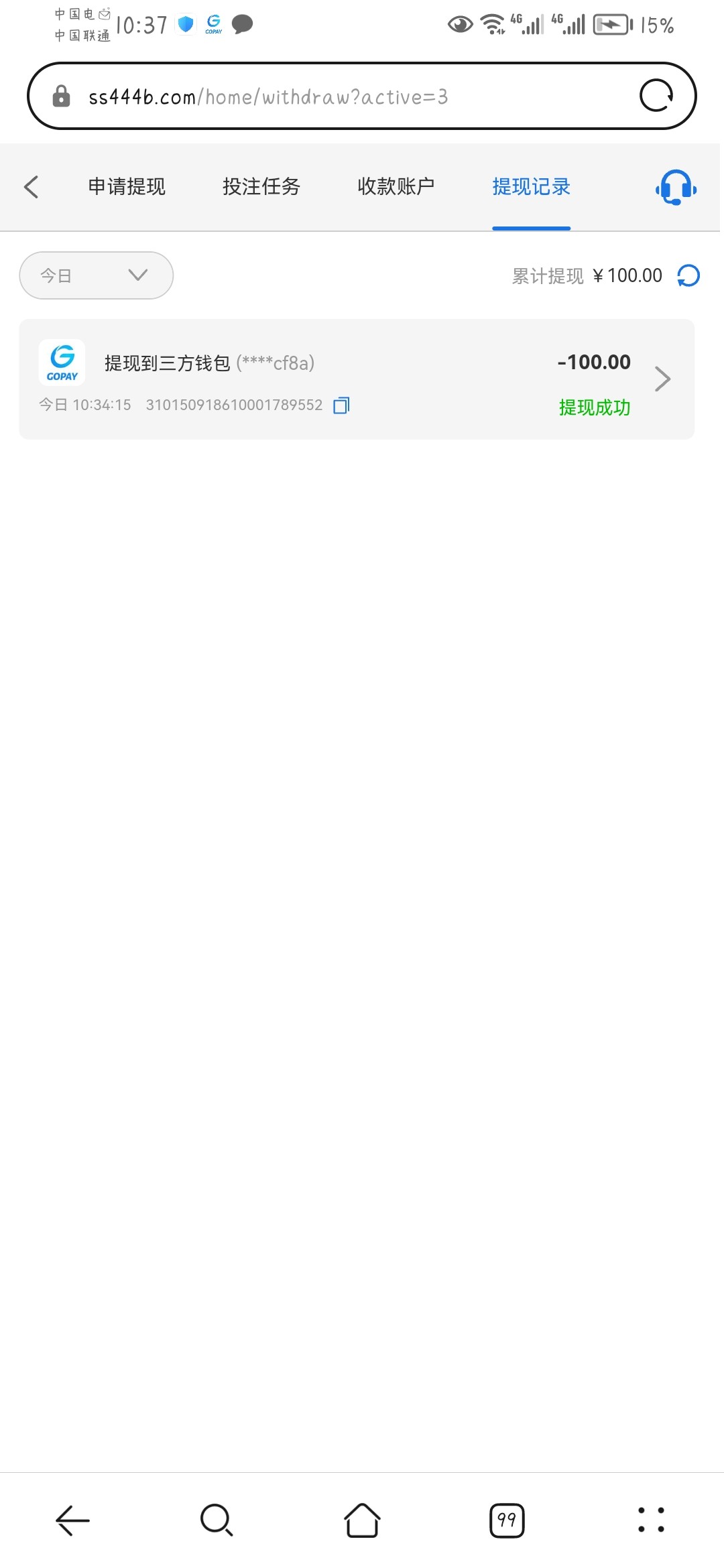Expand the 今日 date filter dropdown
The width and height of the screenshot is (724, 1568).
coord(97,275)
